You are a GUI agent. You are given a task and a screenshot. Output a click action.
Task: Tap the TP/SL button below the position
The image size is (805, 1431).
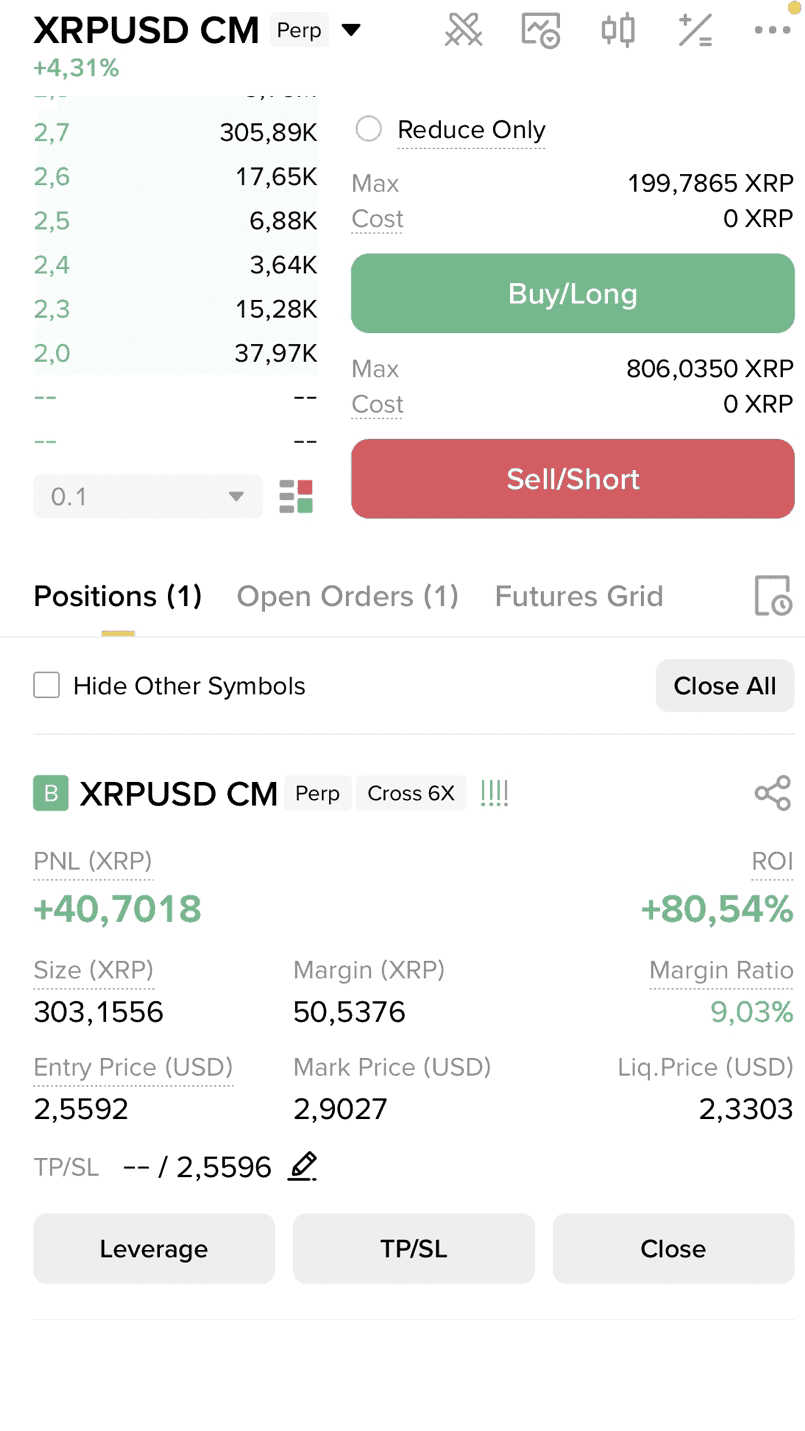tap(414, 1248)
